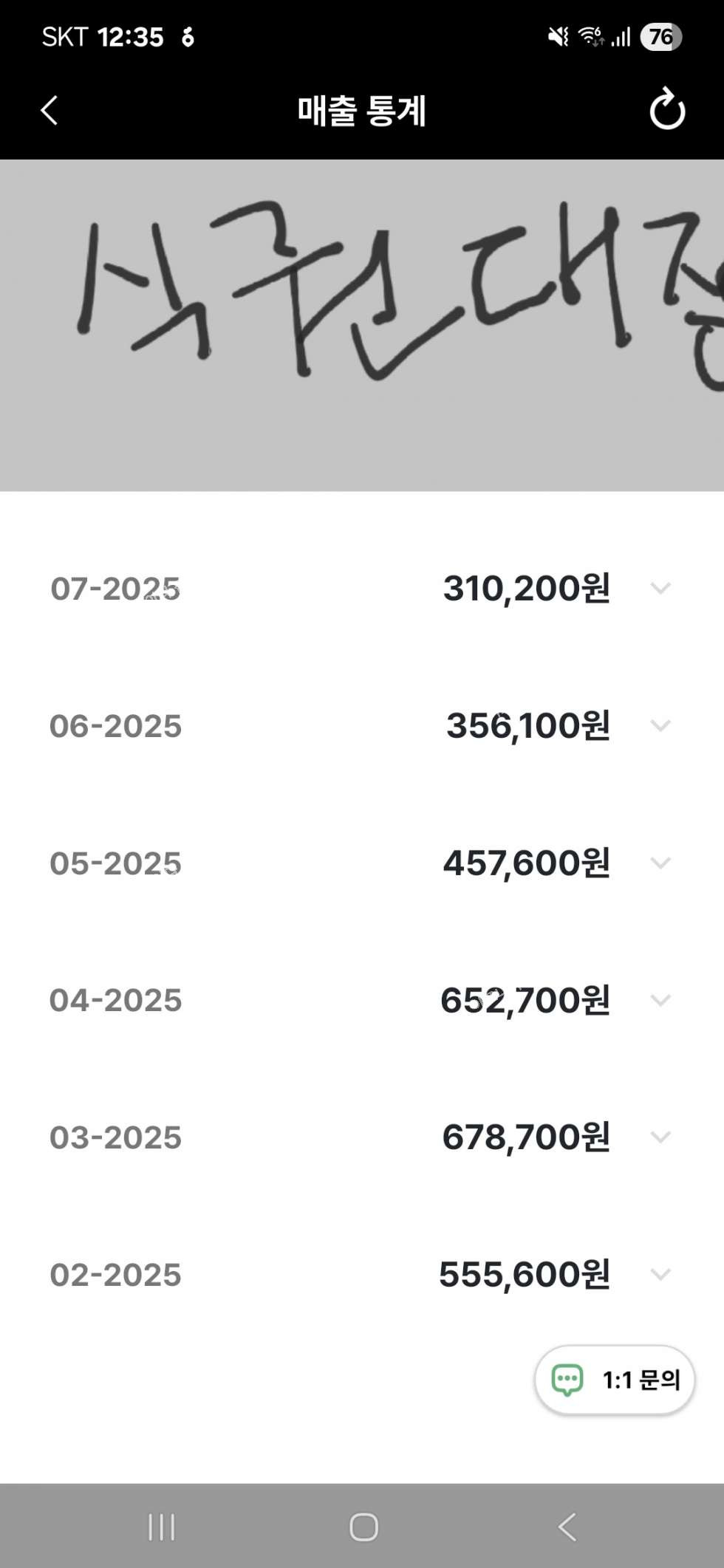Expand the 05-2025 sales row
The width and height of the screenshot is (724, 1568).
pyautogui.click(x=660, y=863)
